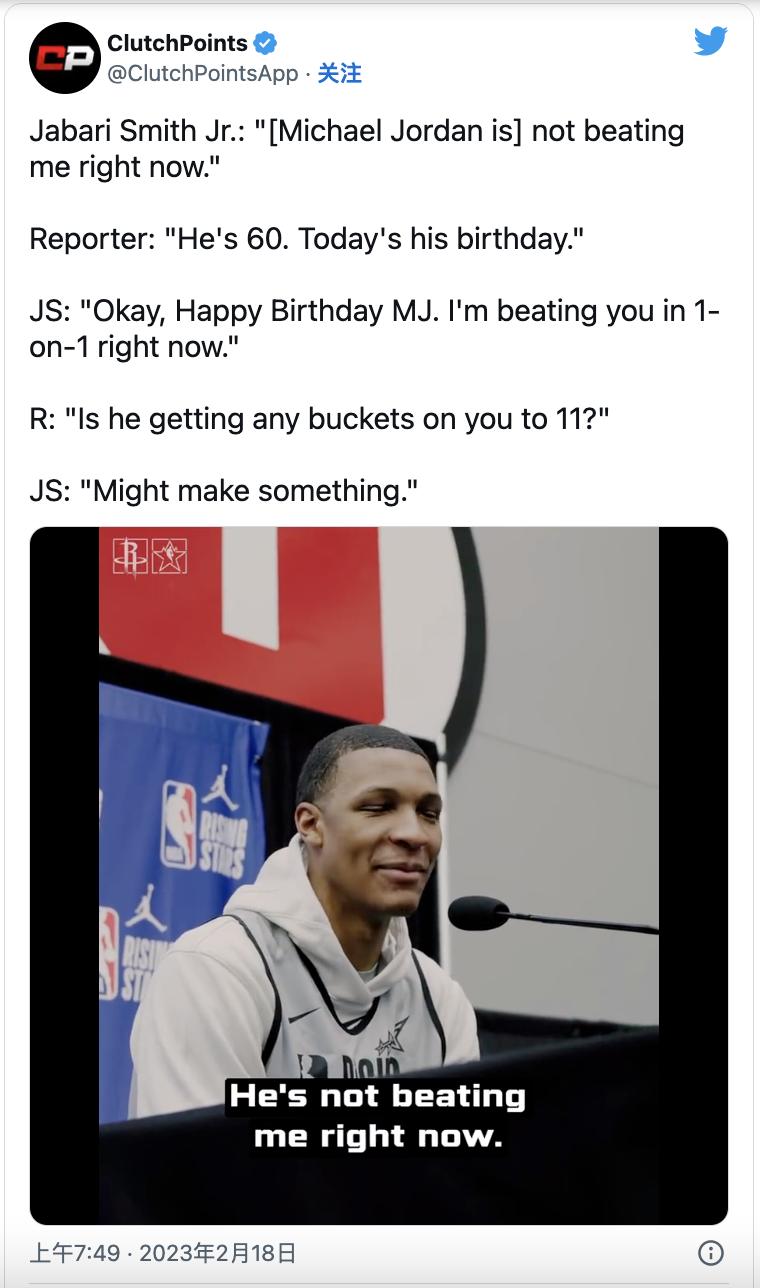Play the Jabari Smith Jr. video
This screenshot has height=1288, width=760.
coord(378,875)
